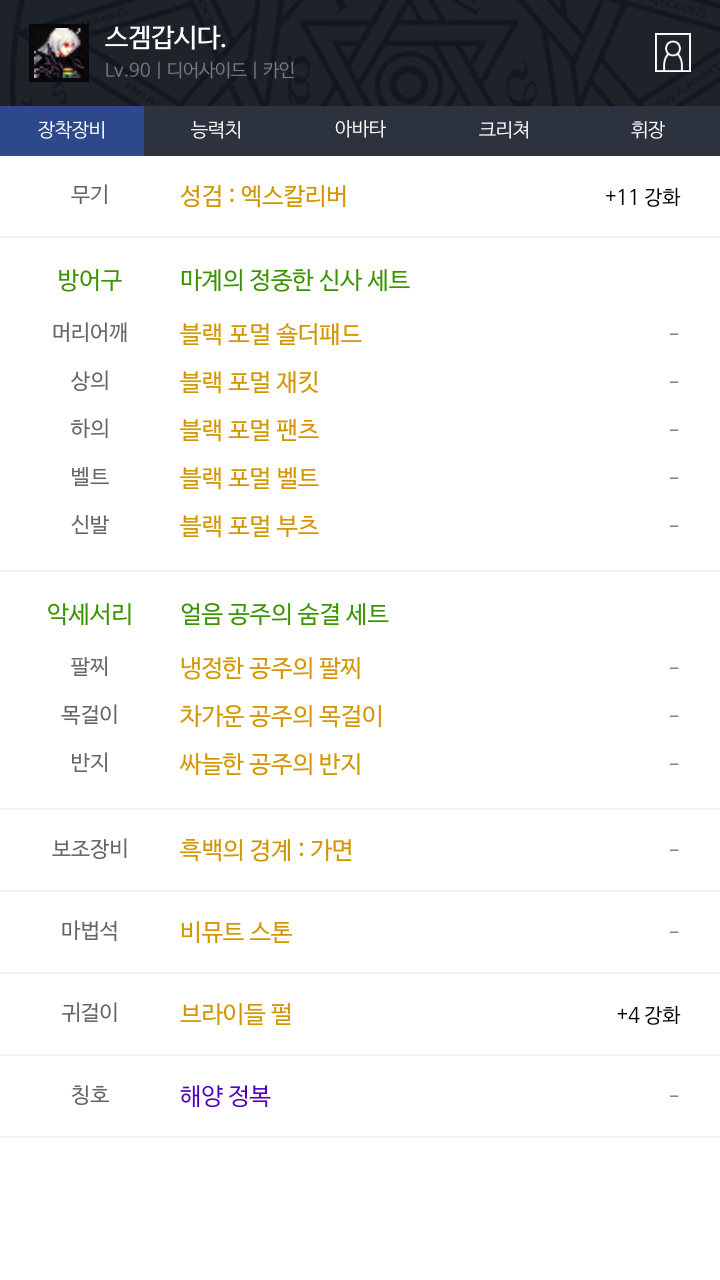720x1280 pixels.
Task: Switch to the 휘장 tab
Action: tap(648, 130)
